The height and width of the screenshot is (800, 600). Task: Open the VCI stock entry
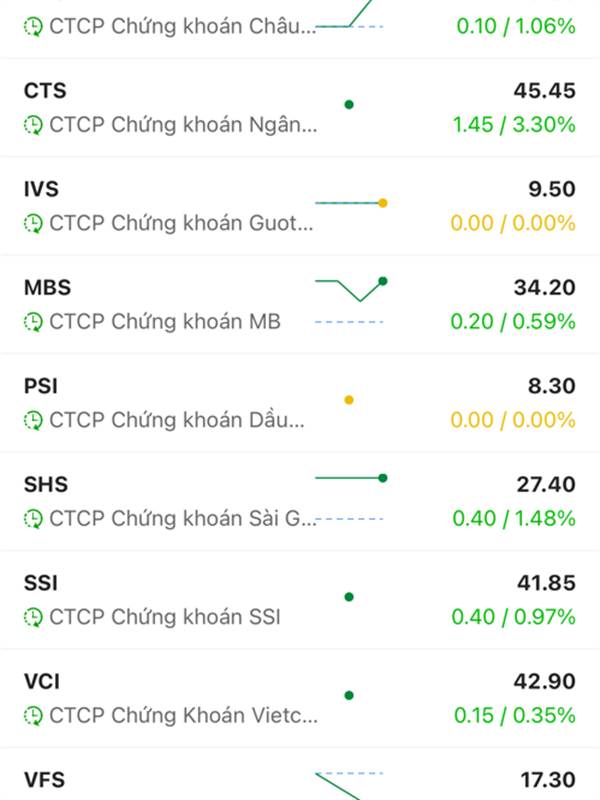click(x=300, y=698)
